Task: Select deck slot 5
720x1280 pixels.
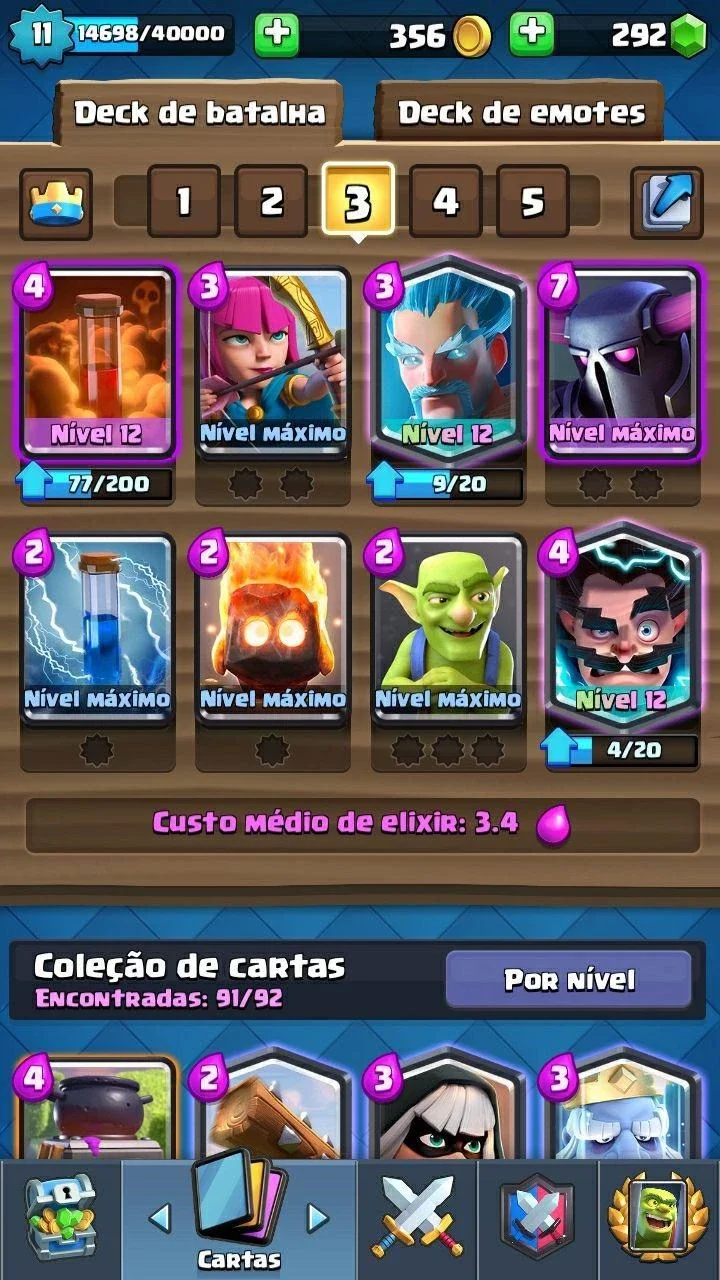Action: click(x=532, y=201)
